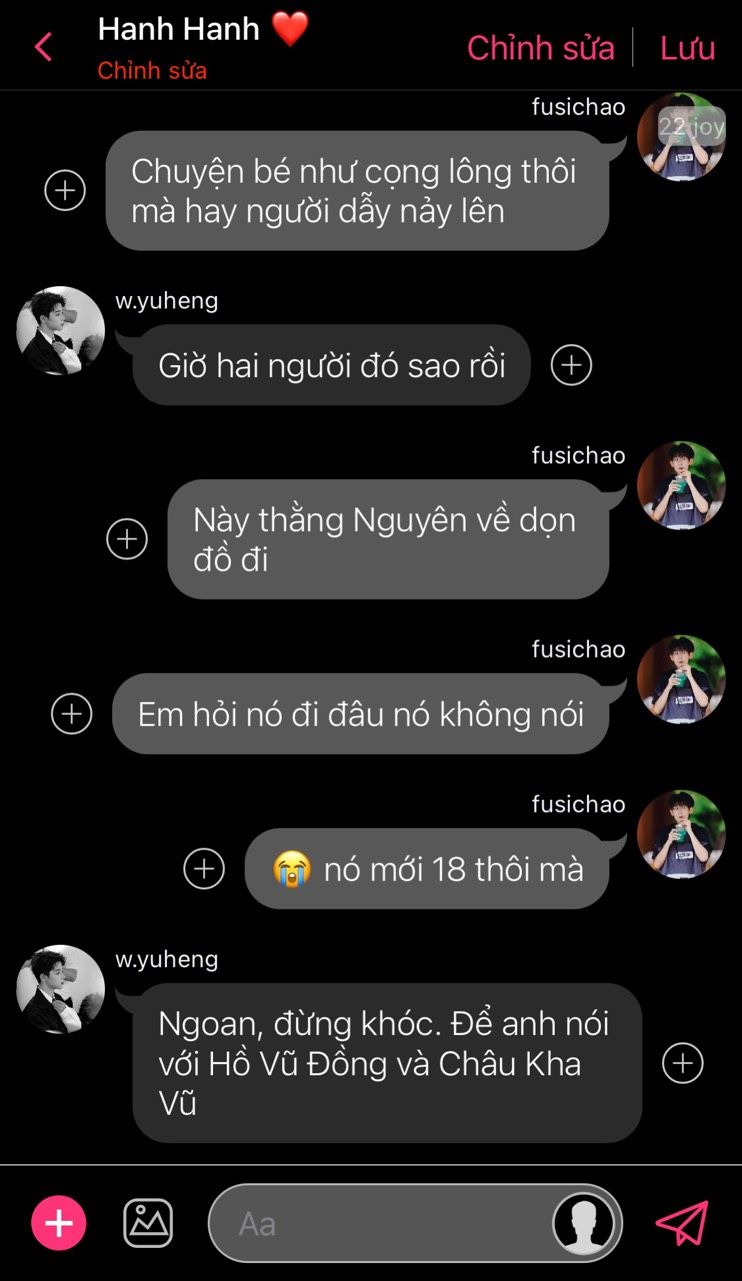Tap plus beside 'Em hỏi nó đi đâu'
Screen dimensions: 742x1281
click(x=72, y=713)
